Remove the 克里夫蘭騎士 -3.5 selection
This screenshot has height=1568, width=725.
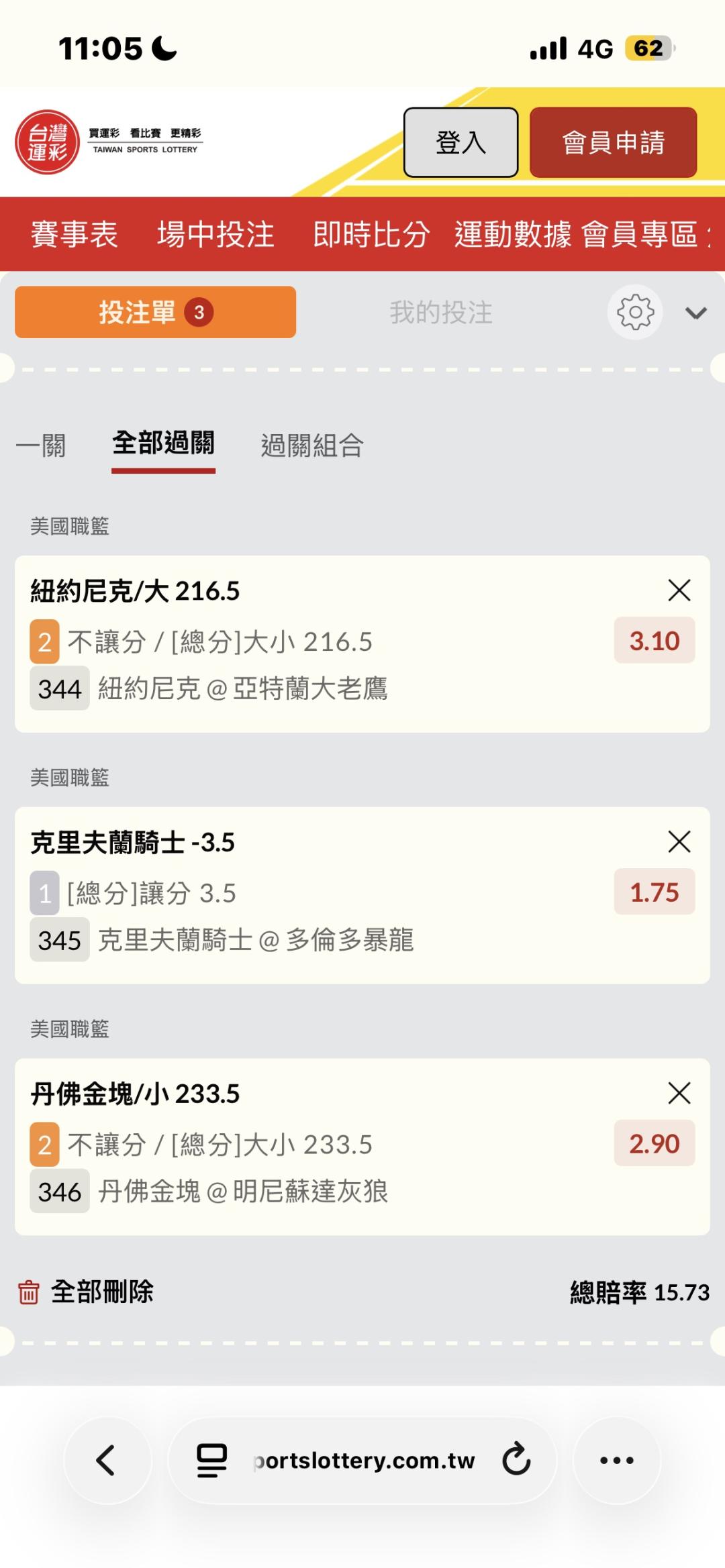[679, 841]
